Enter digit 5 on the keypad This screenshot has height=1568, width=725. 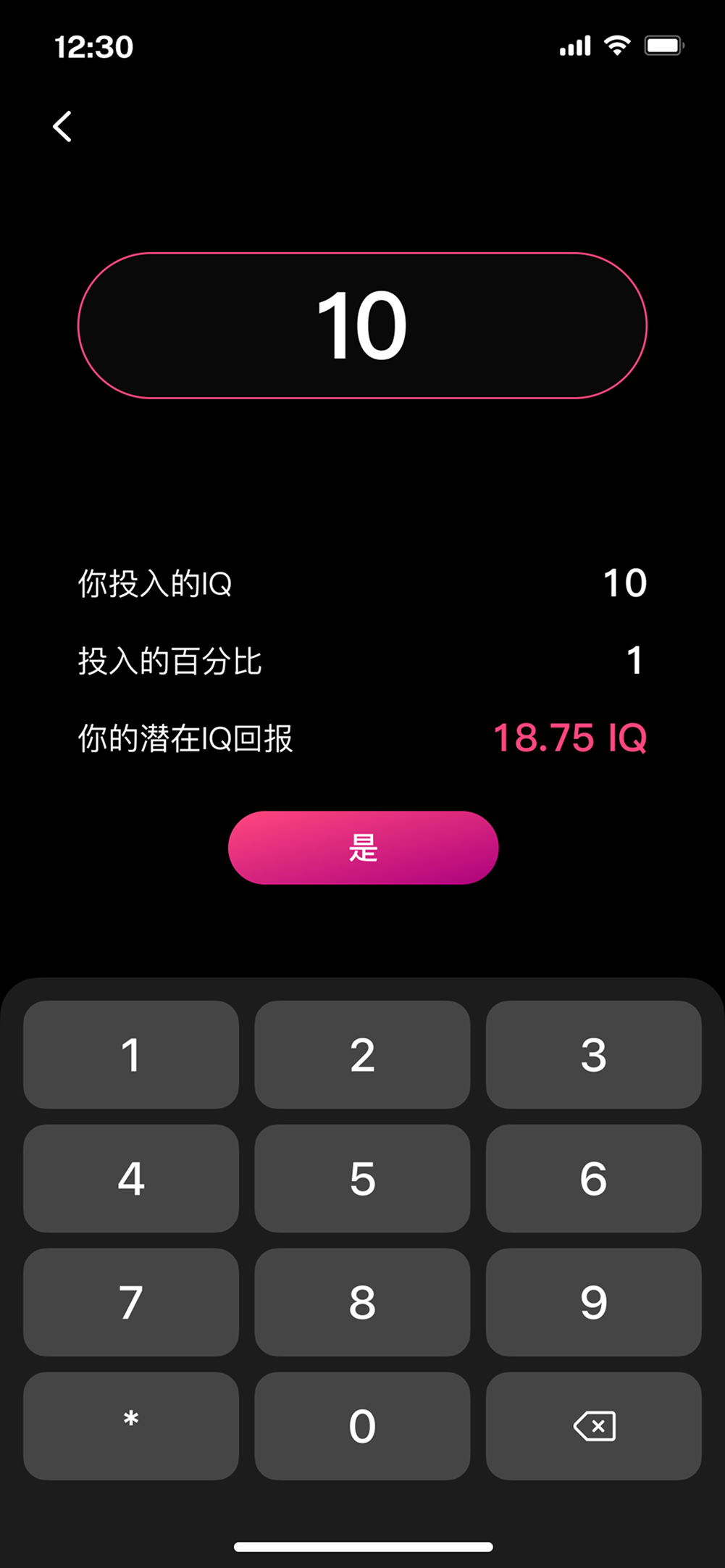(x=362, y=1178)
